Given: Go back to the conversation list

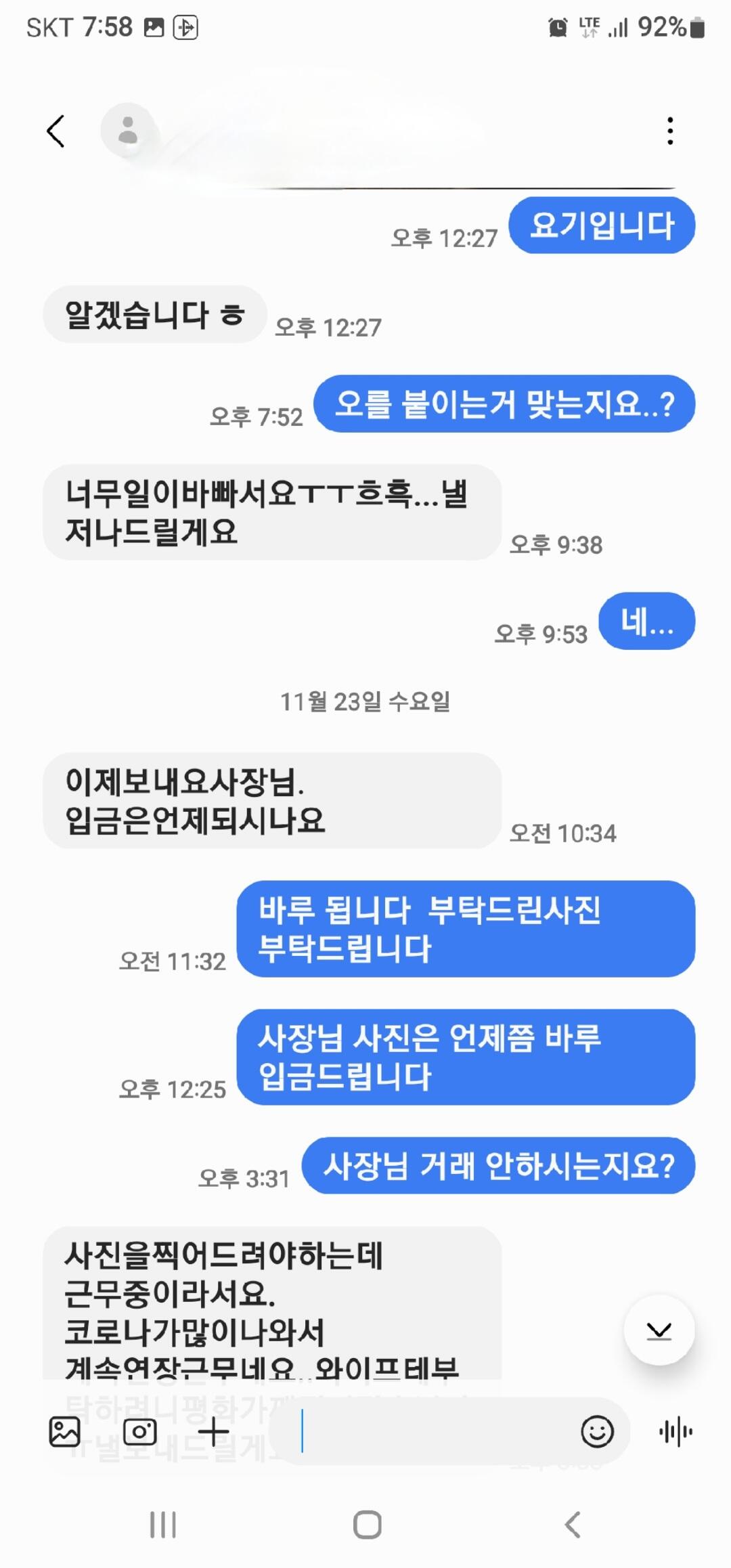Looking at the screenshot, I should pyautogui.click(x=56, y=131).
